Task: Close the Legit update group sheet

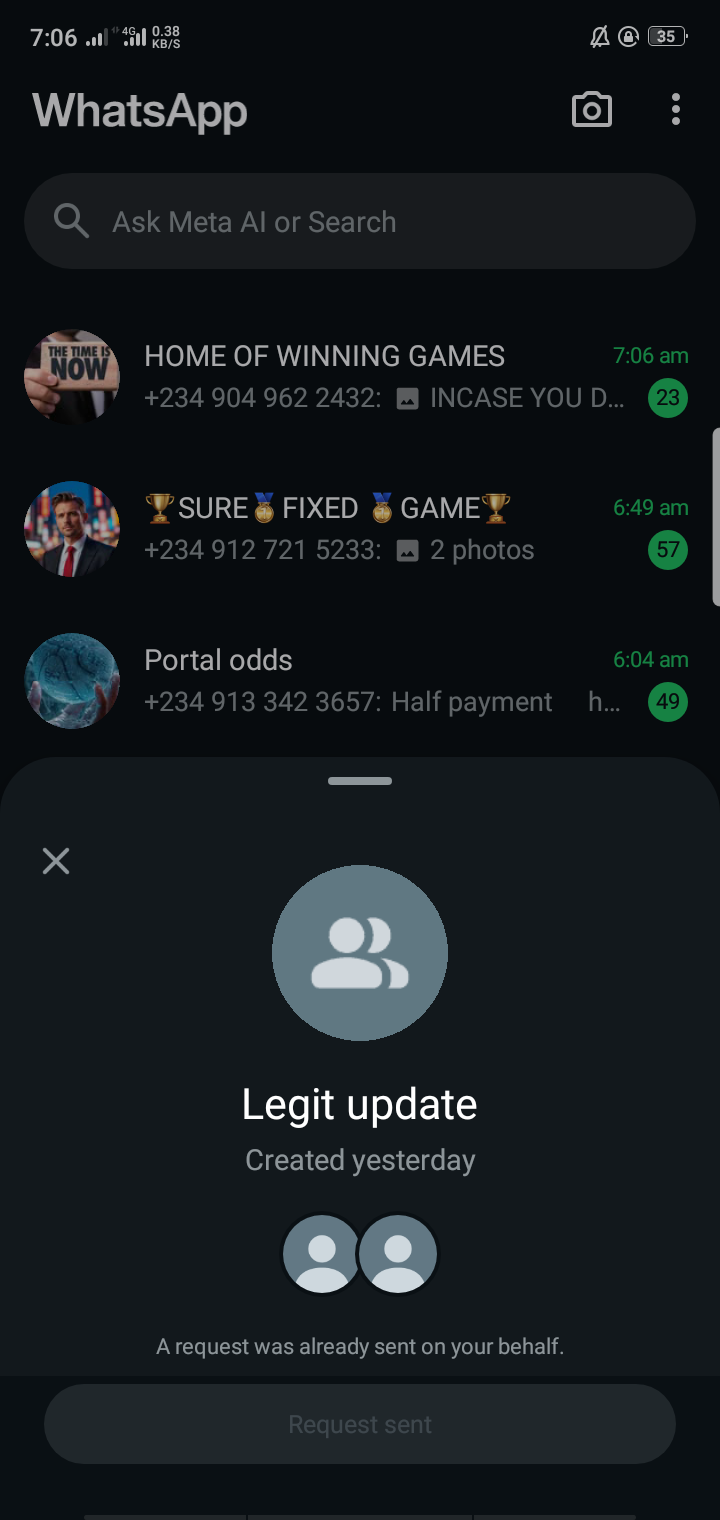Action: click(56, 861)
